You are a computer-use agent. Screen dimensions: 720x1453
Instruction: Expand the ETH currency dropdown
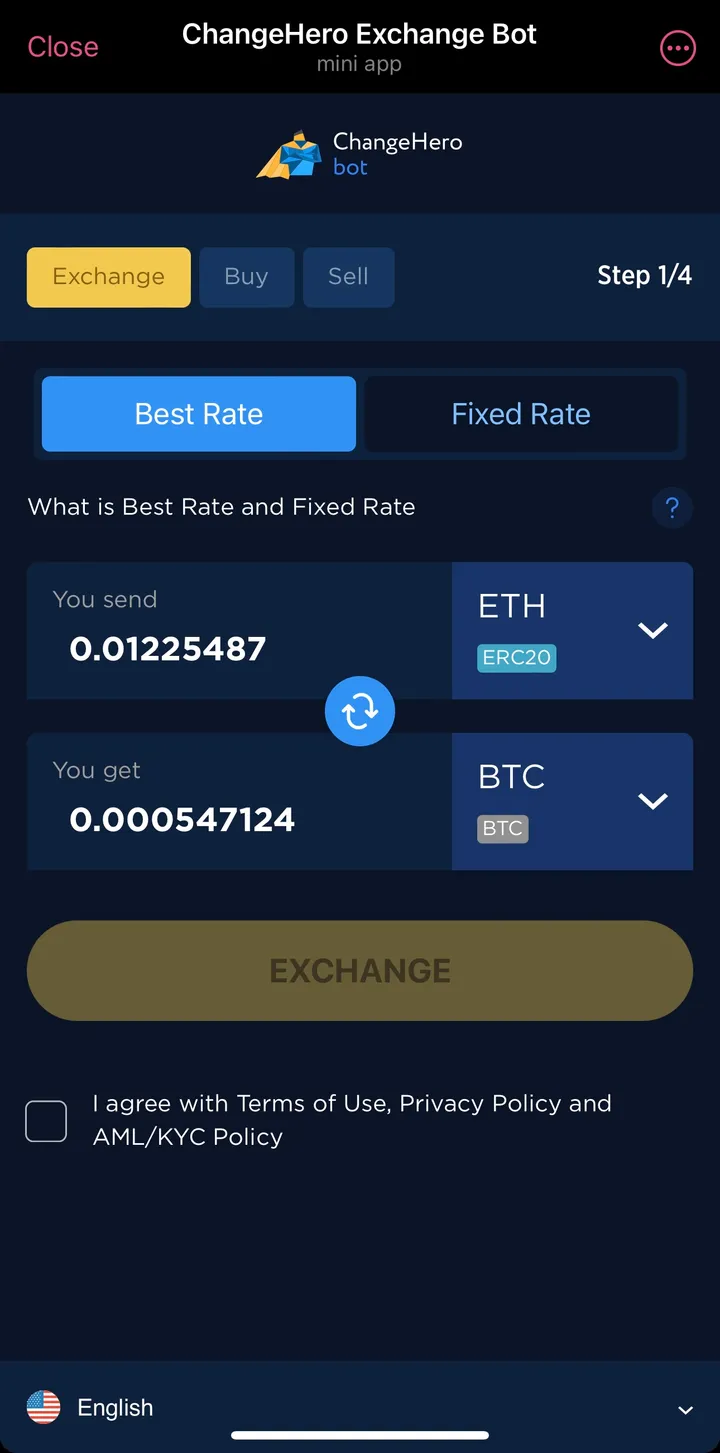(x=572, y=630)
